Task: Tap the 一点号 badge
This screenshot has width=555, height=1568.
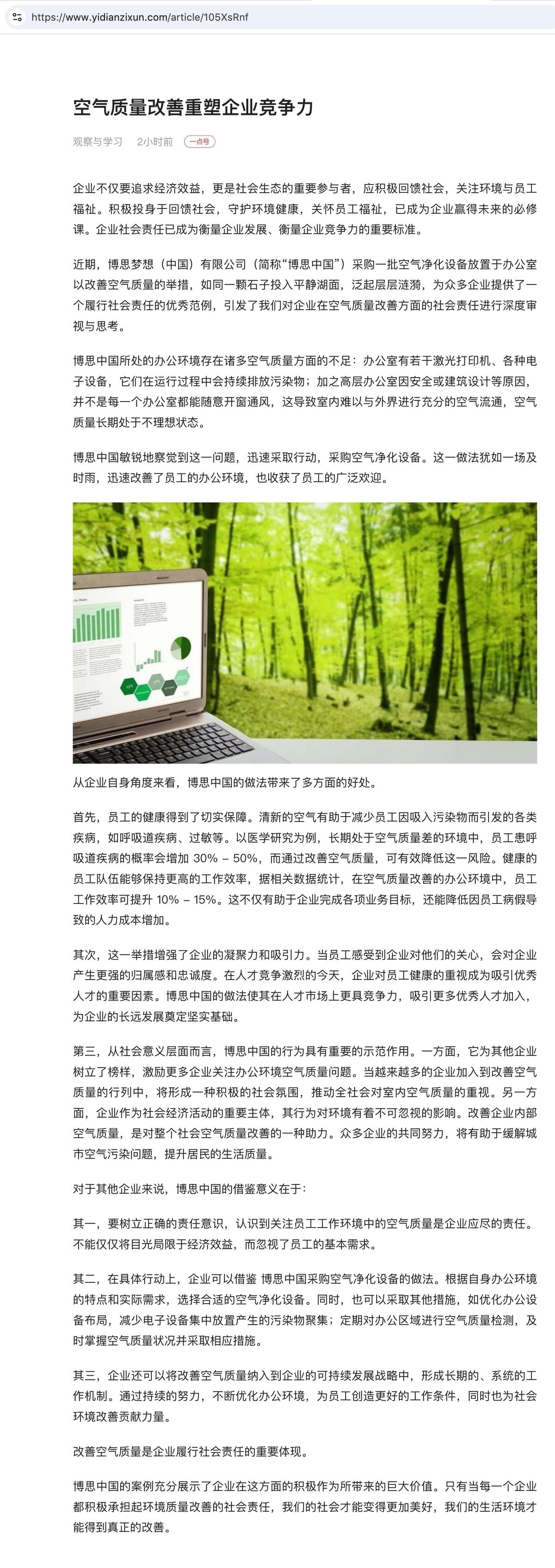Action: [199, 142]
